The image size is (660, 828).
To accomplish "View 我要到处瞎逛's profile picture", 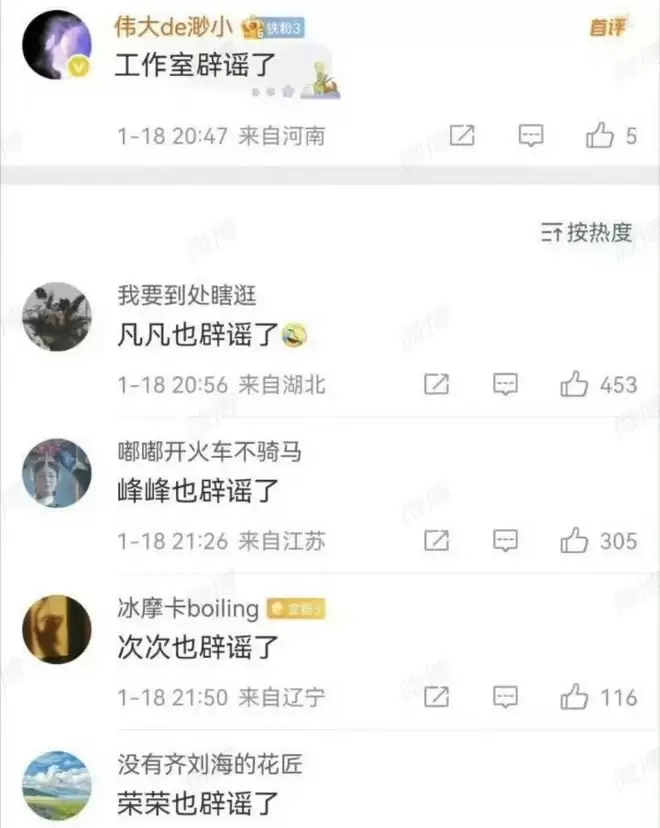I will point(57,317).
